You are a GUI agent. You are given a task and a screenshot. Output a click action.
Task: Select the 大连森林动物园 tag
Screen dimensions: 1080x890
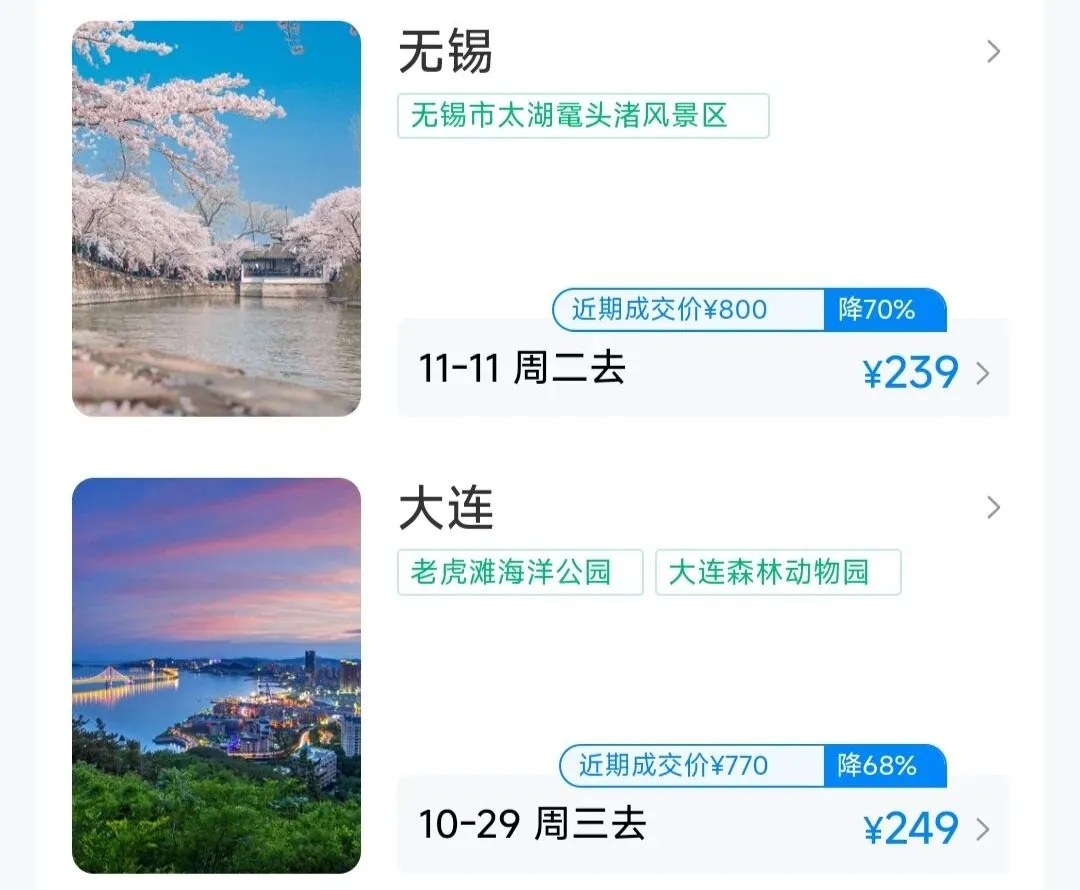coord(778,573)
